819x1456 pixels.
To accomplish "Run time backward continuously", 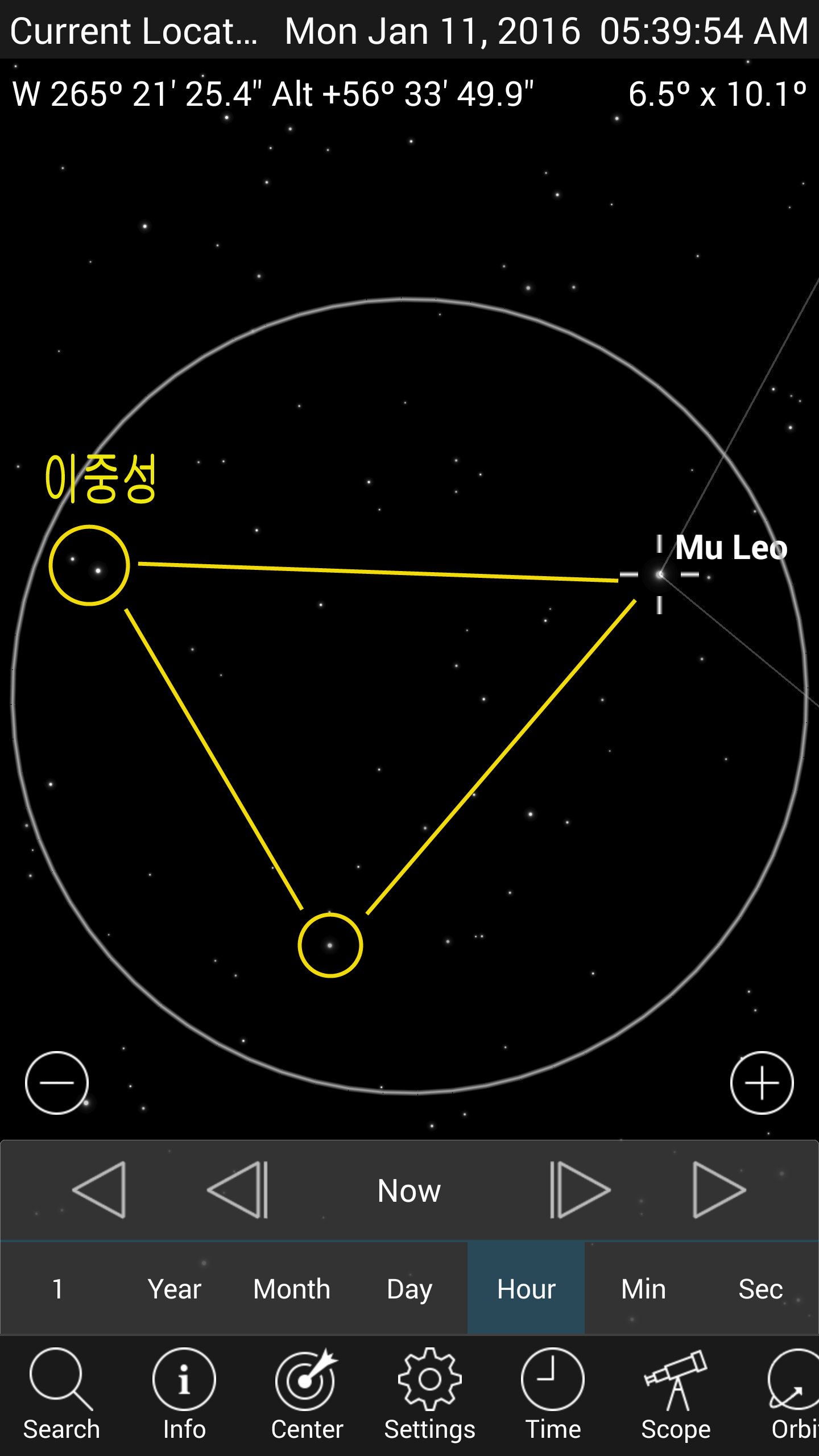I will click(x=100, y=1190).
